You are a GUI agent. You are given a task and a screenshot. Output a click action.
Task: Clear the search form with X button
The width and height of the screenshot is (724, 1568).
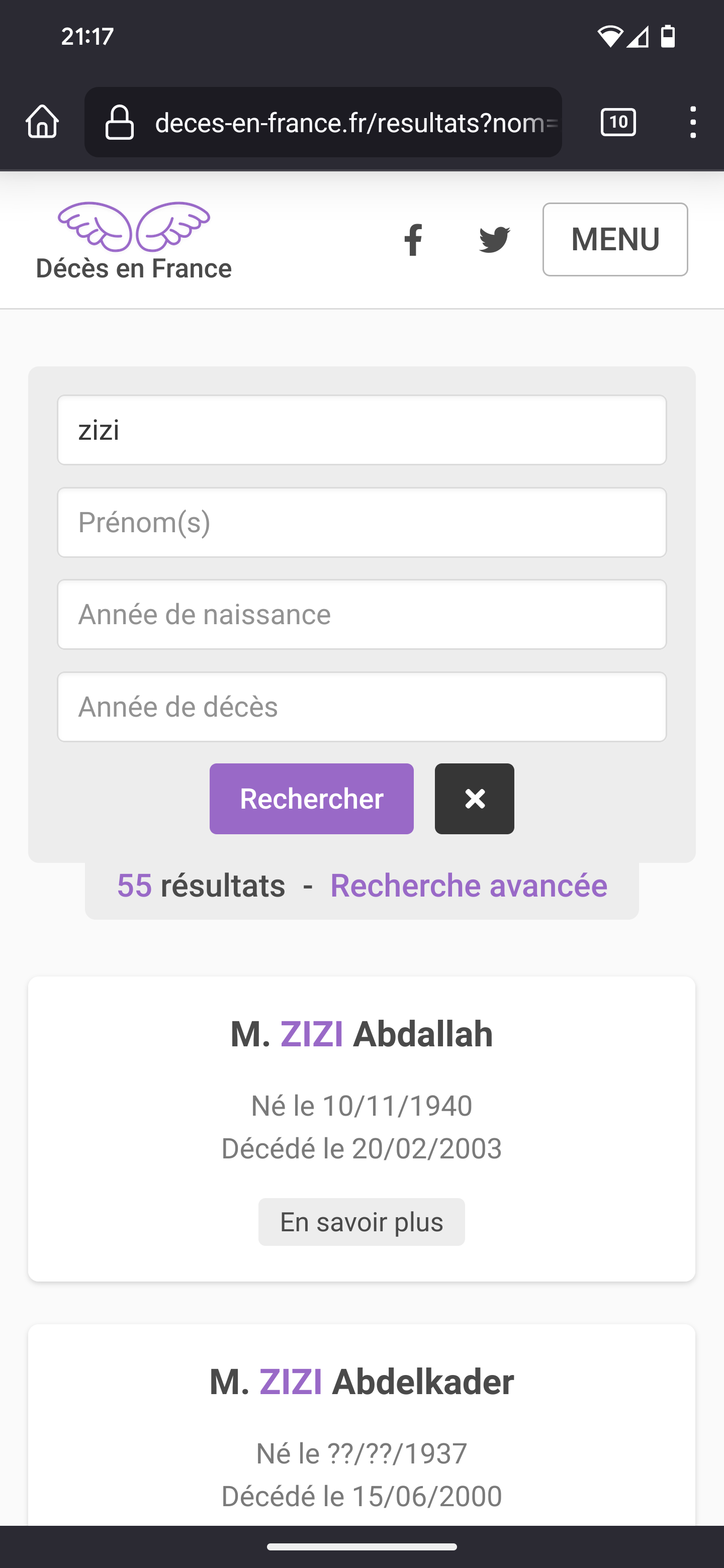[474, 799]
